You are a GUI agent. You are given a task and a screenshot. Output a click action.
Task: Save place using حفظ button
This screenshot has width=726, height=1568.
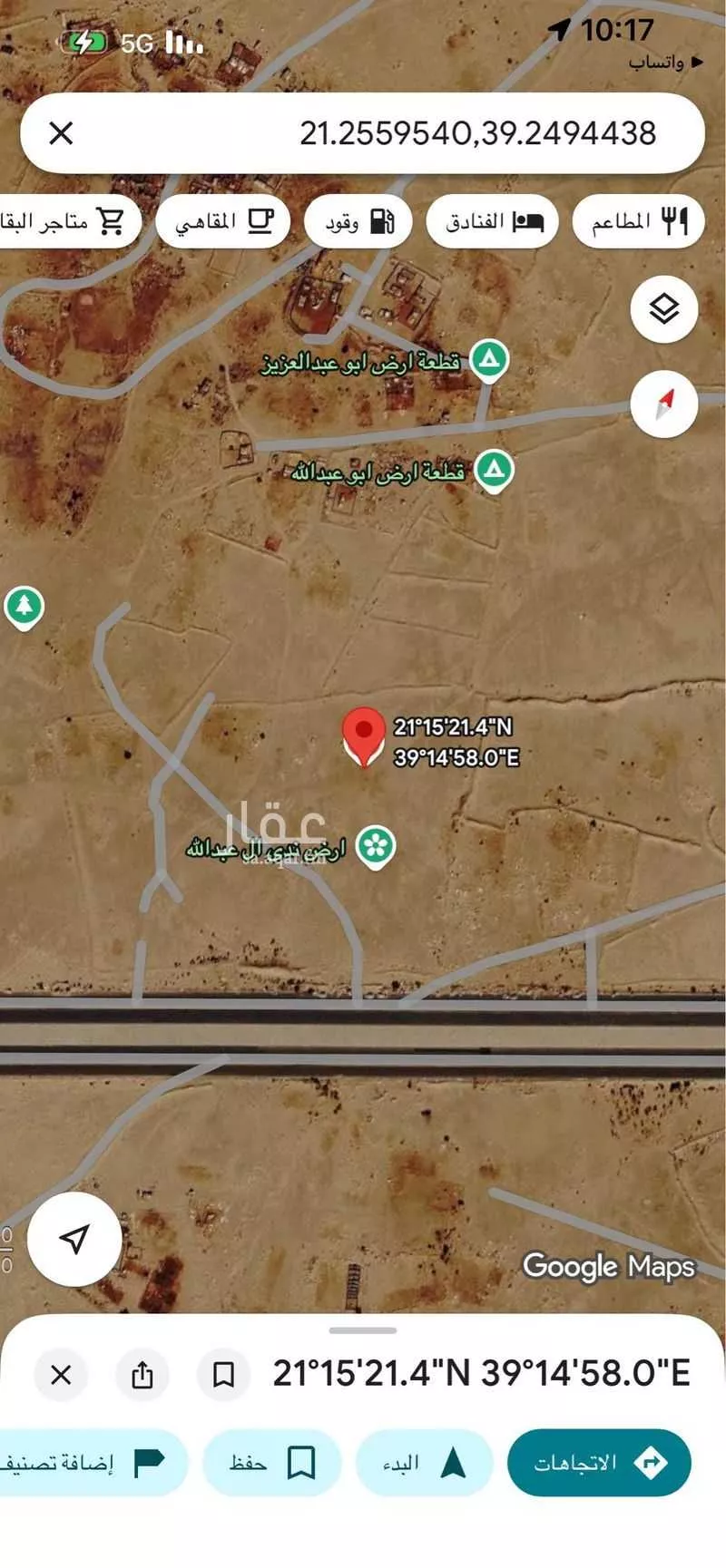271,1462
